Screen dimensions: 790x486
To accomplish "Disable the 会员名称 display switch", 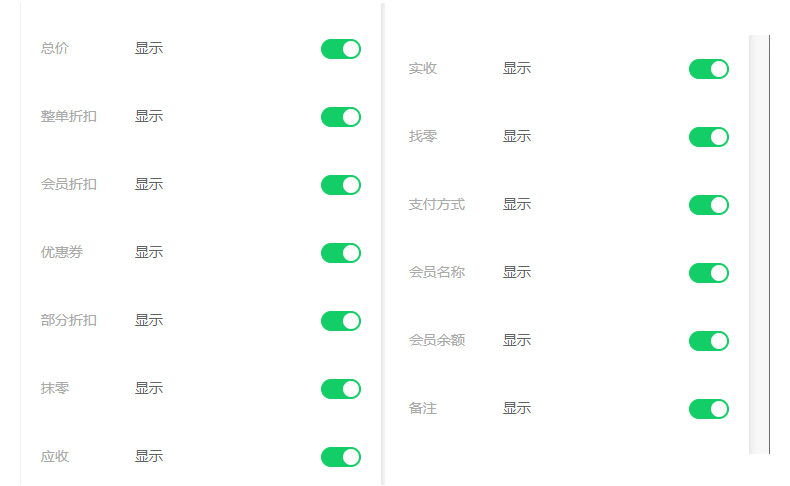I will (708, 273).
